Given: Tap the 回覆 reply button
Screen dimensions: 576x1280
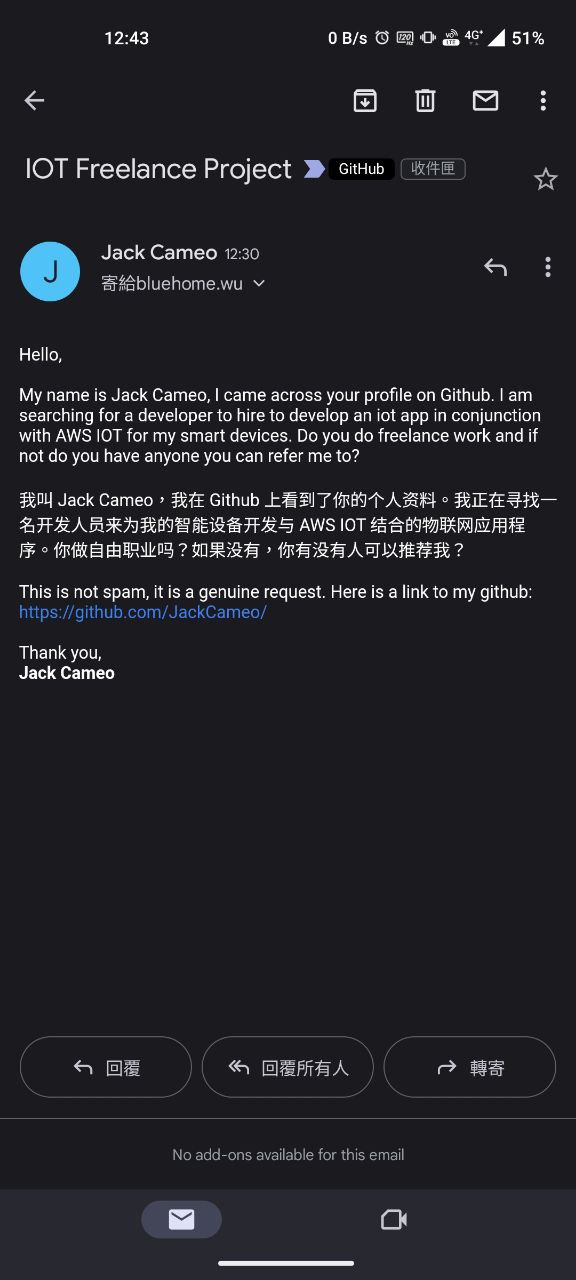Looking at the screenshot, I should tap(105, 1068).
